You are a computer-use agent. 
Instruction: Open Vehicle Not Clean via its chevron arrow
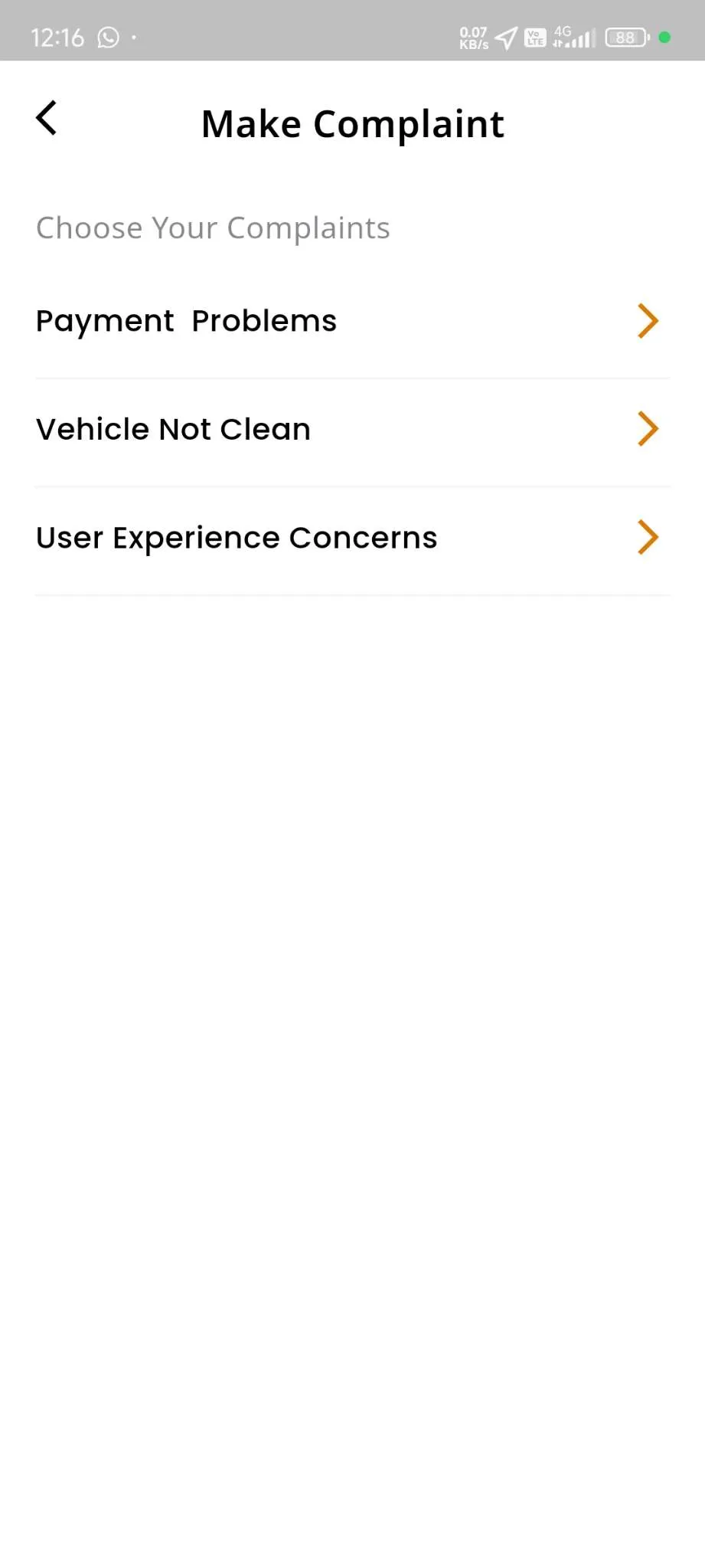point(648,429)
